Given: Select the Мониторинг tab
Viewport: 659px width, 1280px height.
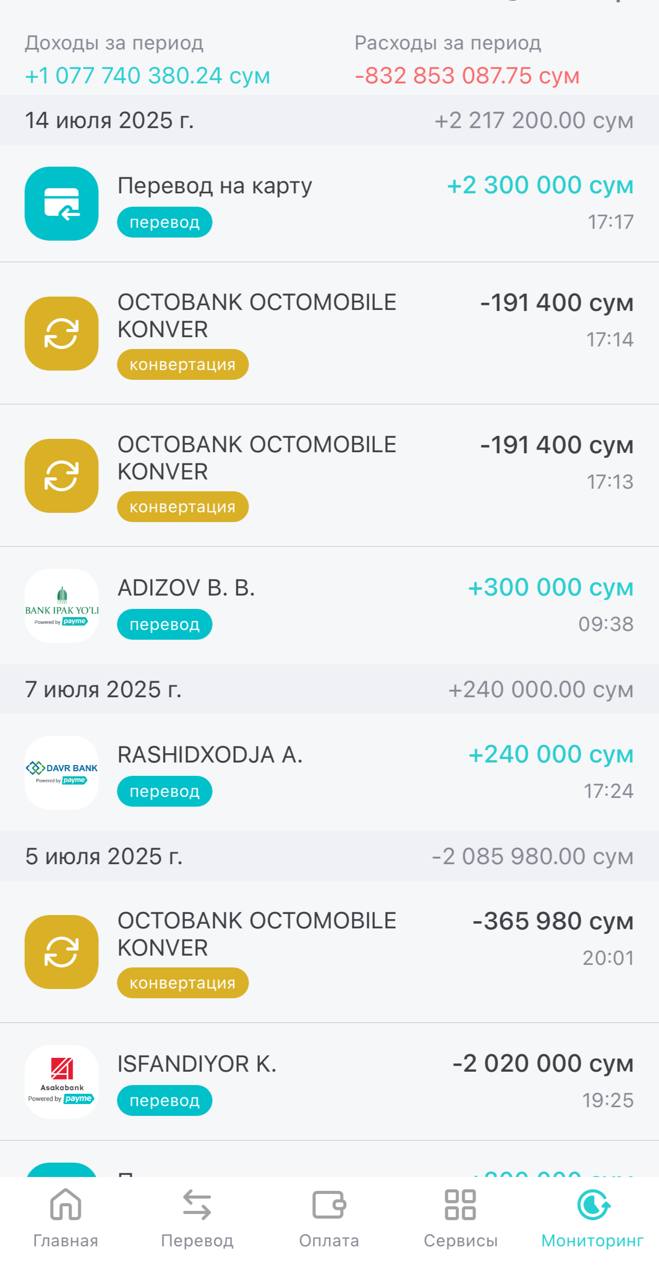Looking at the screenshot, I should [x=592, y=1218].
